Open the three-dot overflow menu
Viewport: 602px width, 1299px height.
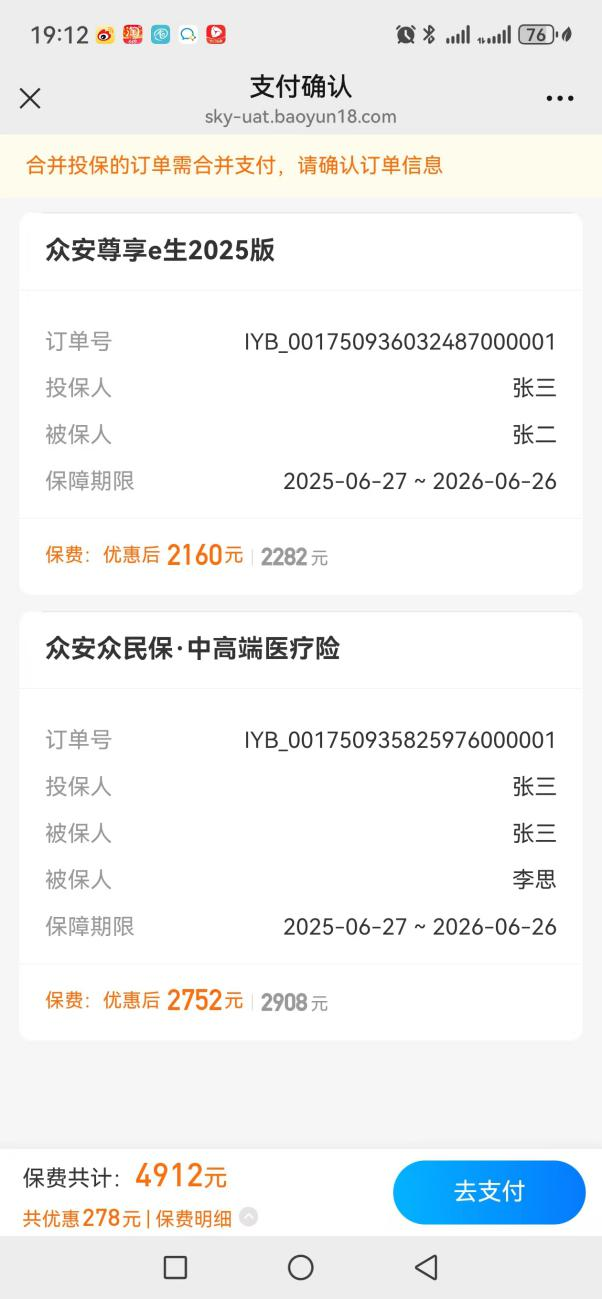pyautogui.click(x=560, y=98)
